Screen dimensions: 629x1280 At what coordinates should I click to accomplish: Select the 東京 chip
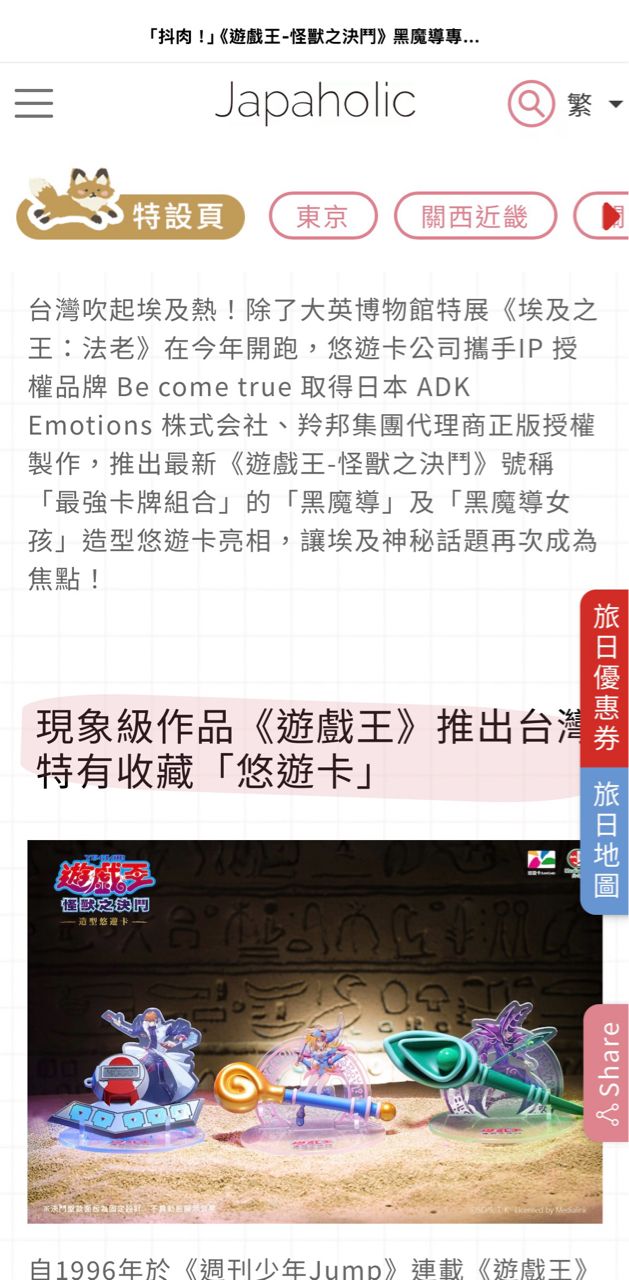323,216
